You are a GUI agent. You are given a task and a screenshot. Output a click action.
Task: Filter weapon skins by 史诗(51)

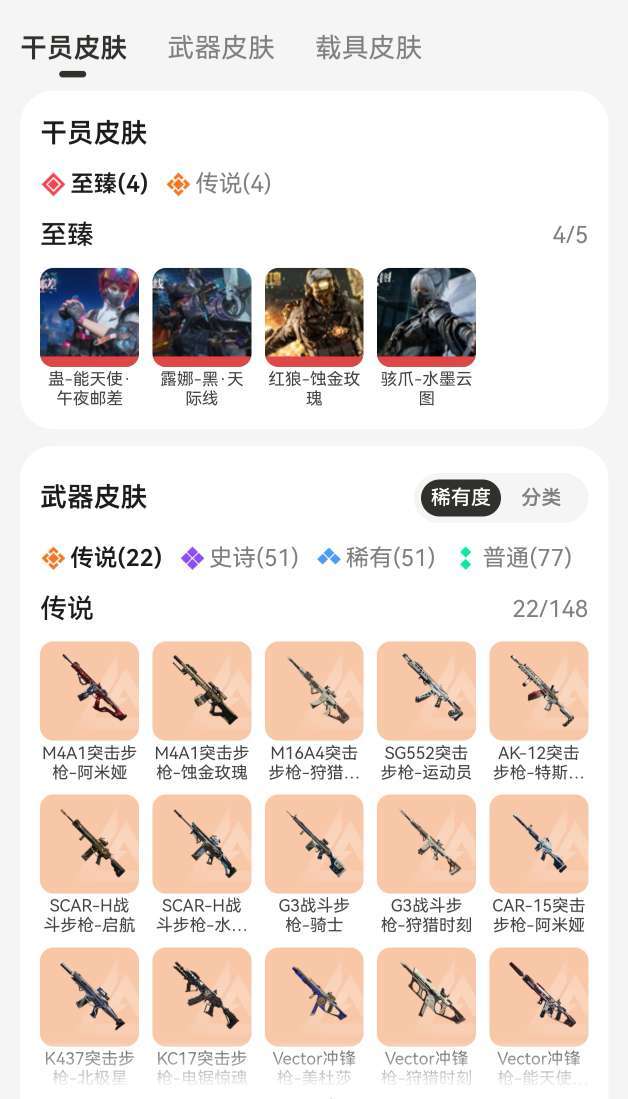(240, 558)
